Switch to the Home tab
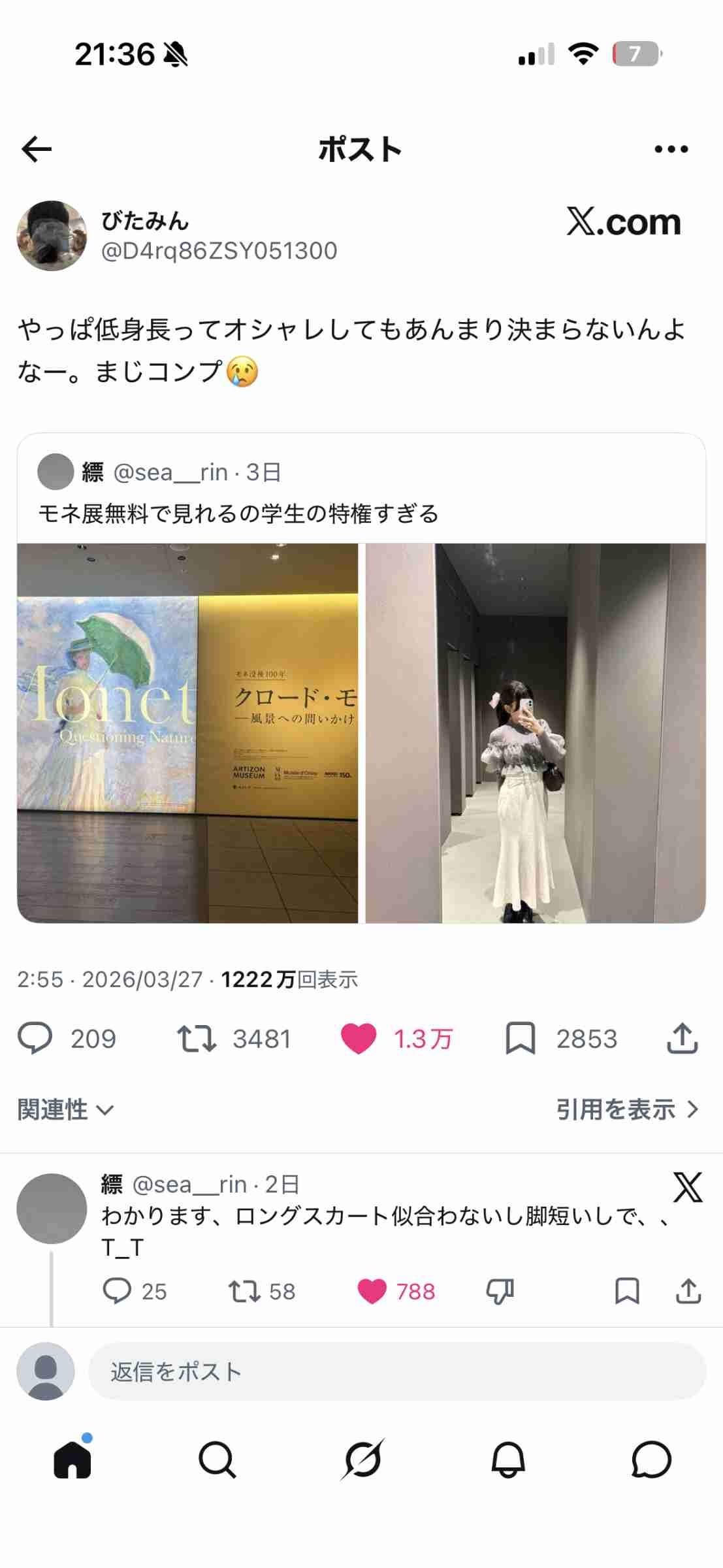 (72, 1460)
